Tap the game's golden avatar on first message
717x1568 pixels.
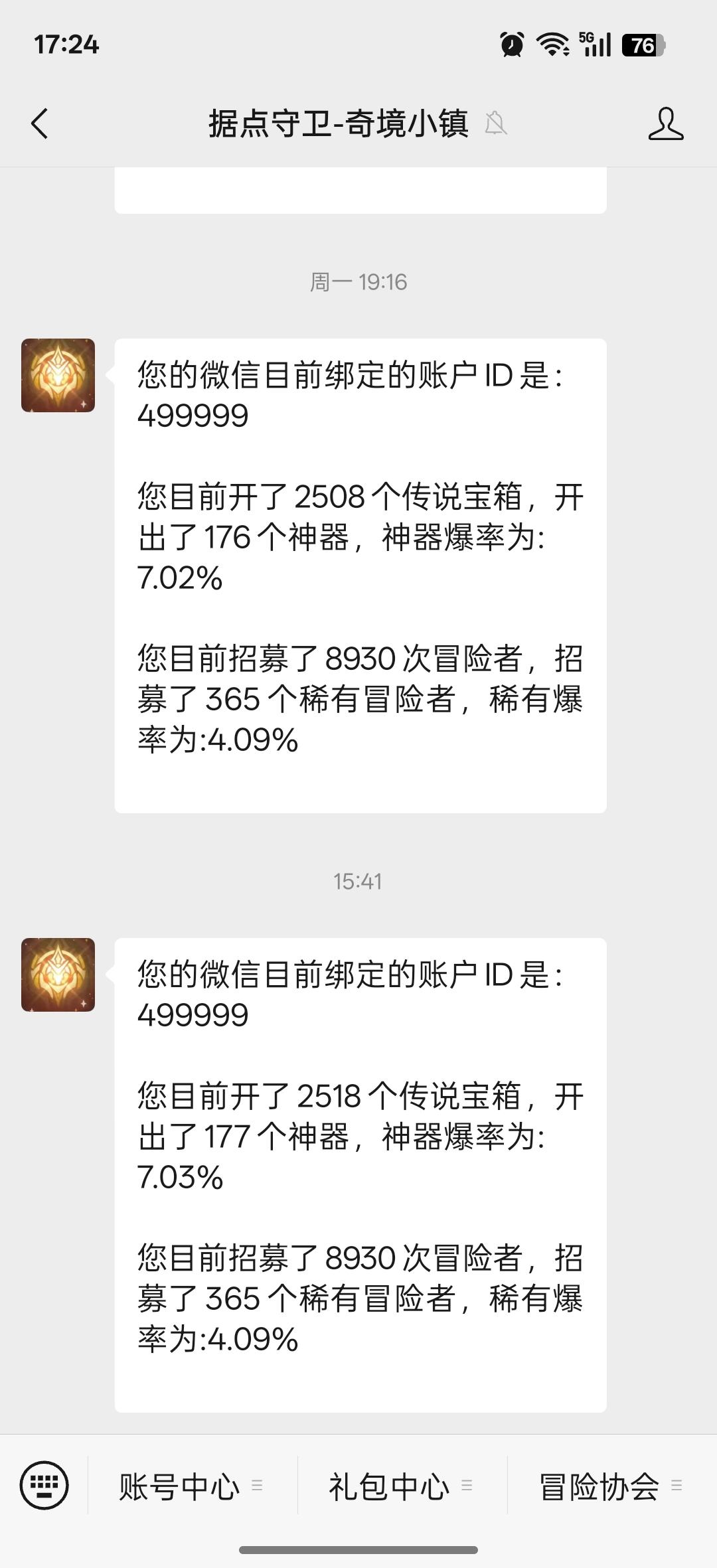tap(58, 376)
